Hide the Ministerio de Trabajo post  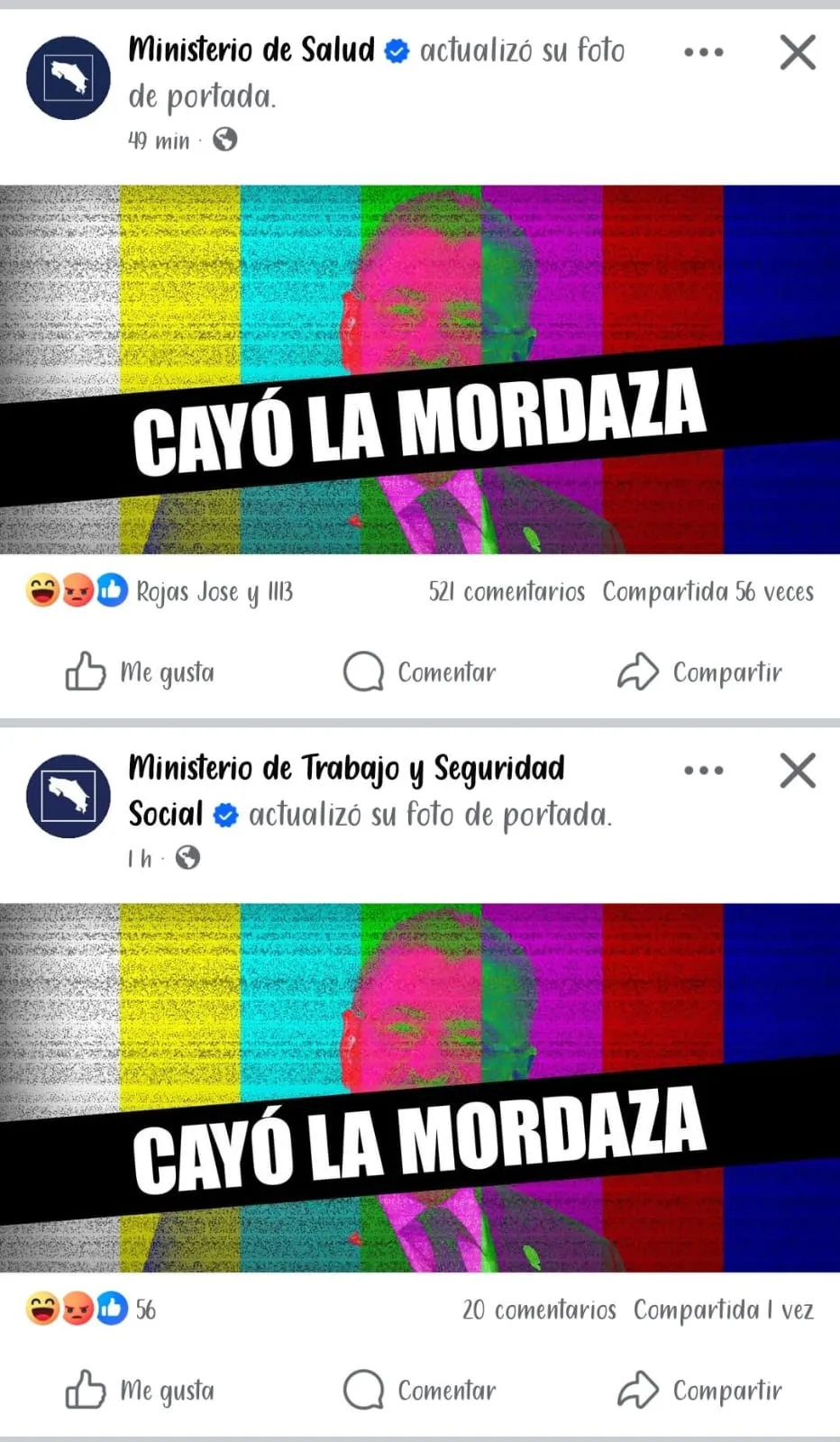pyautogui.click(x=798, y=771)
